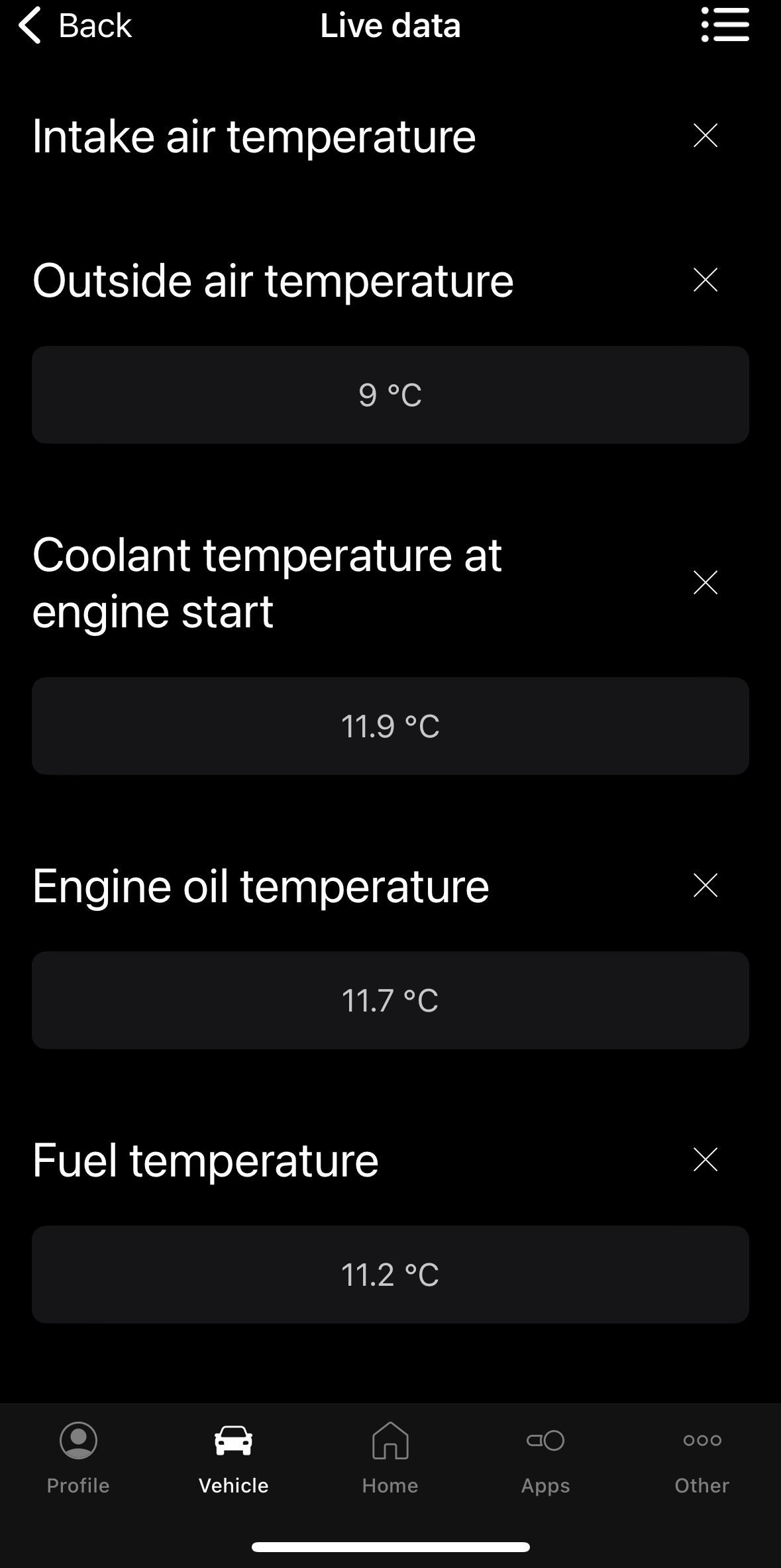The image size is (781, 1568).
Task: Open the list menu icon
Action: point(725,26)
